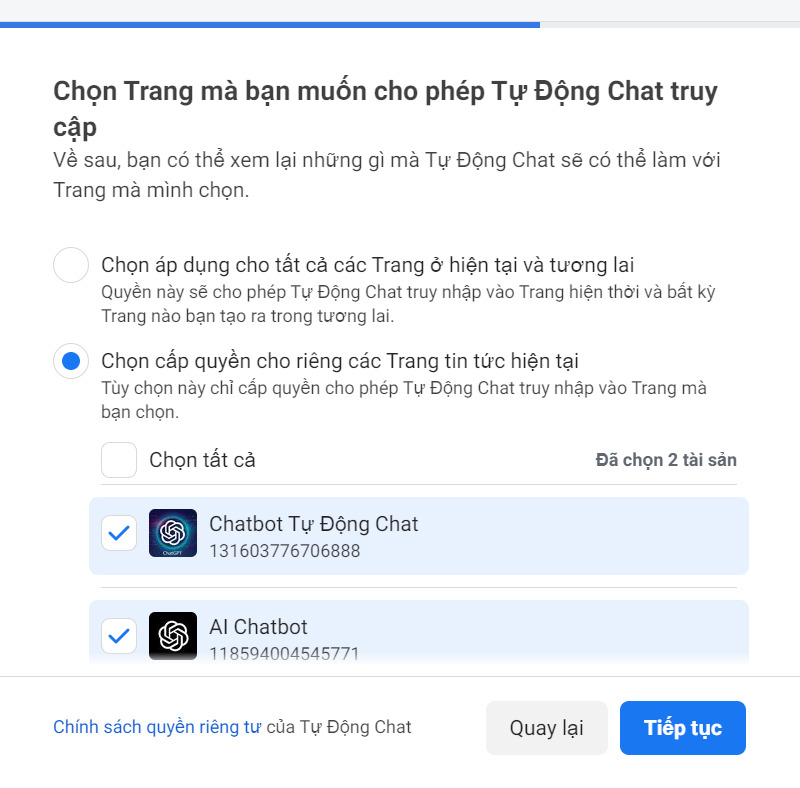Screen dimensions: 800x788
Task: Continue with the 'Tiếp tục' button
Action: pyautogui.click(x=682, y=728)
